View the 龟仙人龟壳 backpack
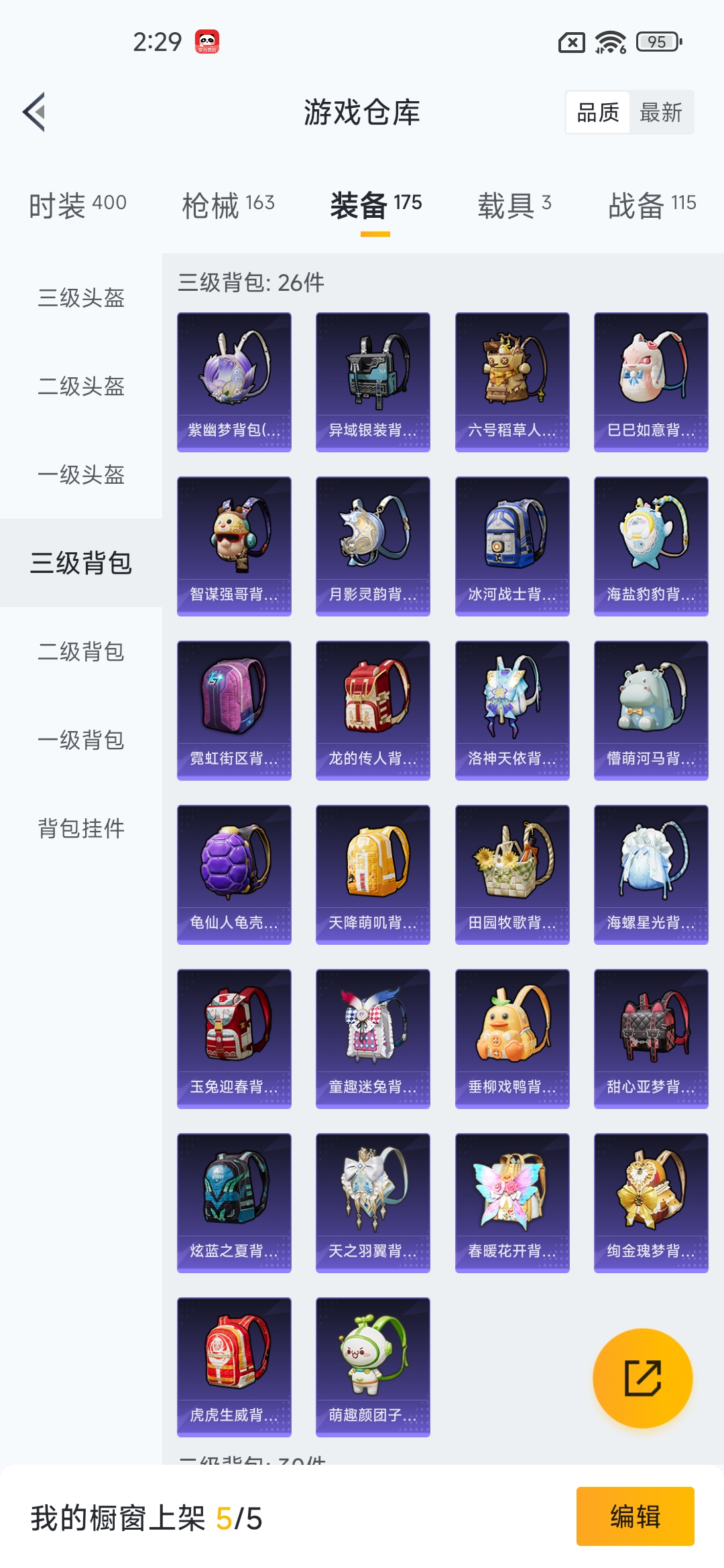Screen dimensions: 724x1568 pos(234,874)
